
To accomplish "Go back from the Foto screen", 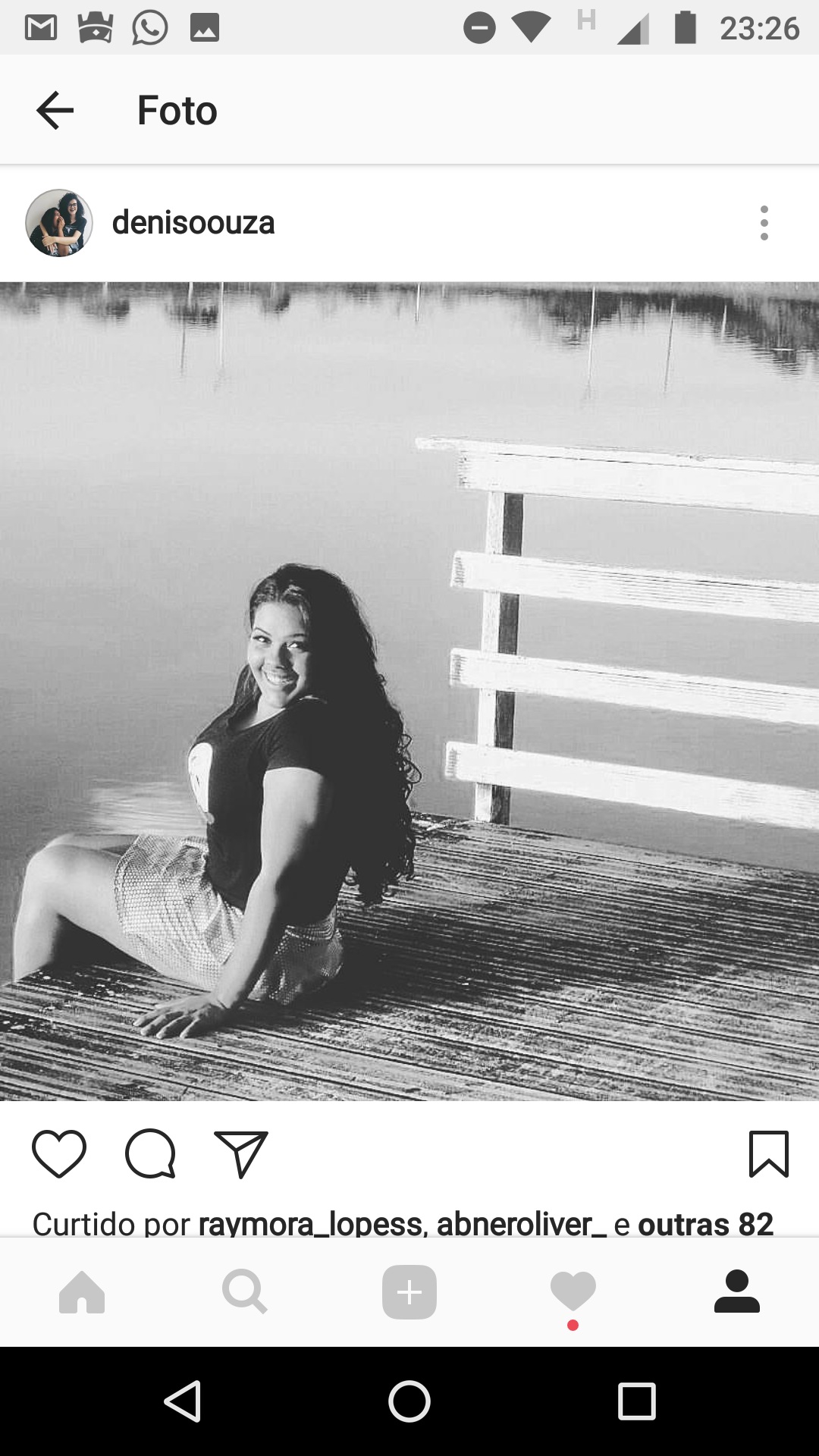I will pyautogui.click(x=55, y=111).
